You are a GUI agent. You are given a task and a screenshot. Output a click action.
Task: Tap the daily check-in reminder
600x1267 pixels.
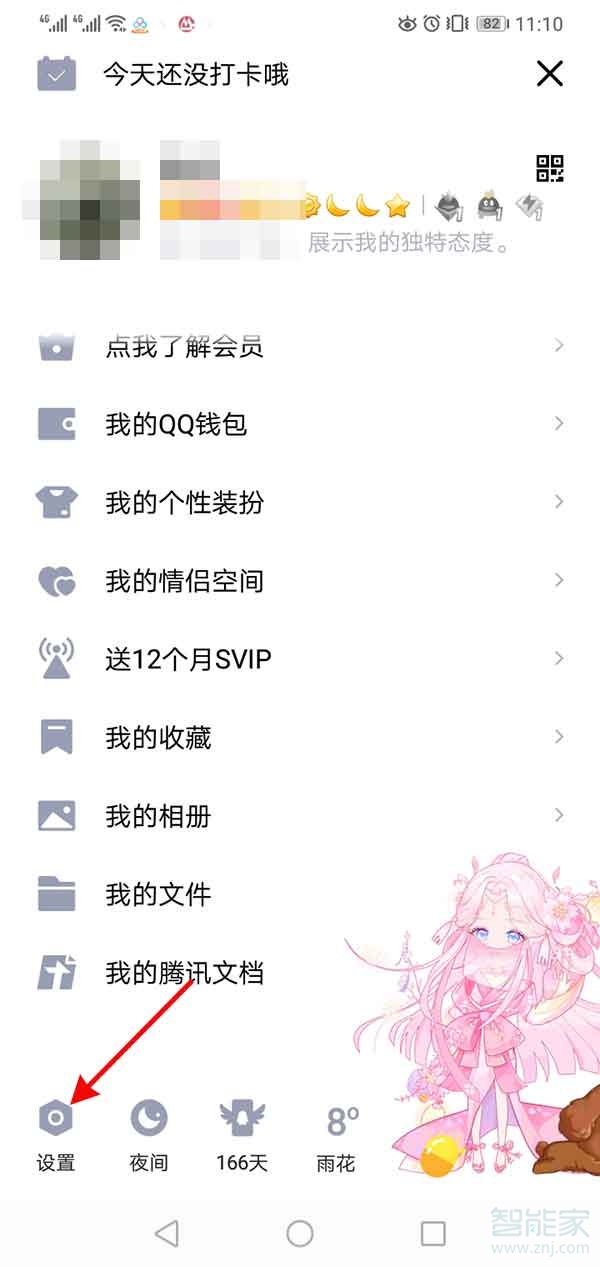[x=195, y=75]
